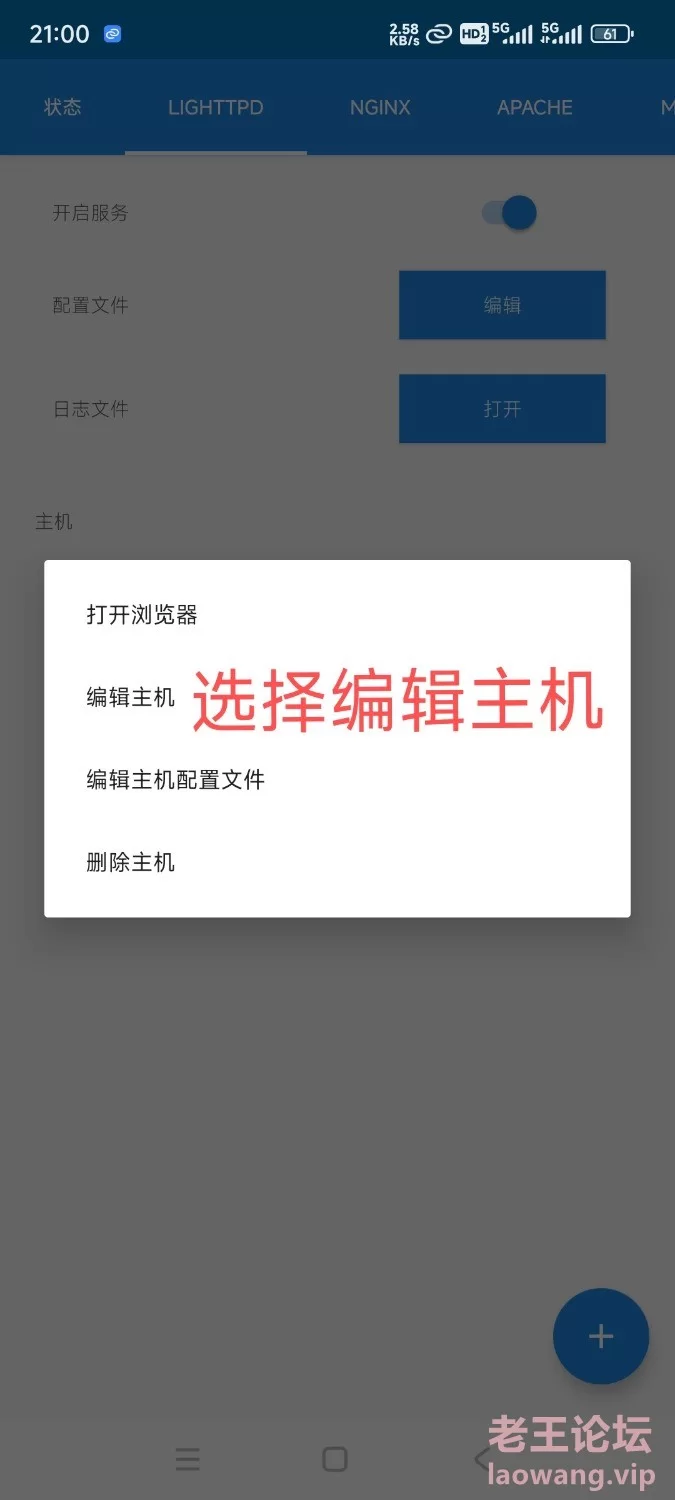Choose 编辑主机 option
The image size is (675, 1500).
(337, 697)
